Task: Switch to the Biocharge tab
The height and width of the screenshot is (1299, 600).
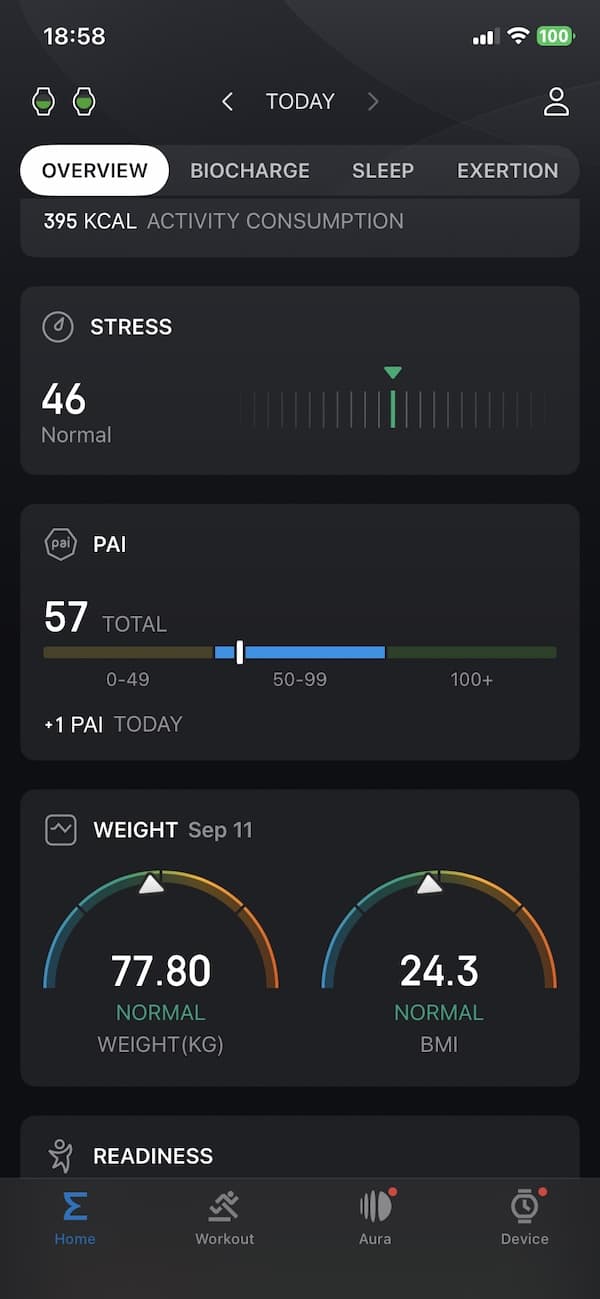Action: [x=250, y=170]
